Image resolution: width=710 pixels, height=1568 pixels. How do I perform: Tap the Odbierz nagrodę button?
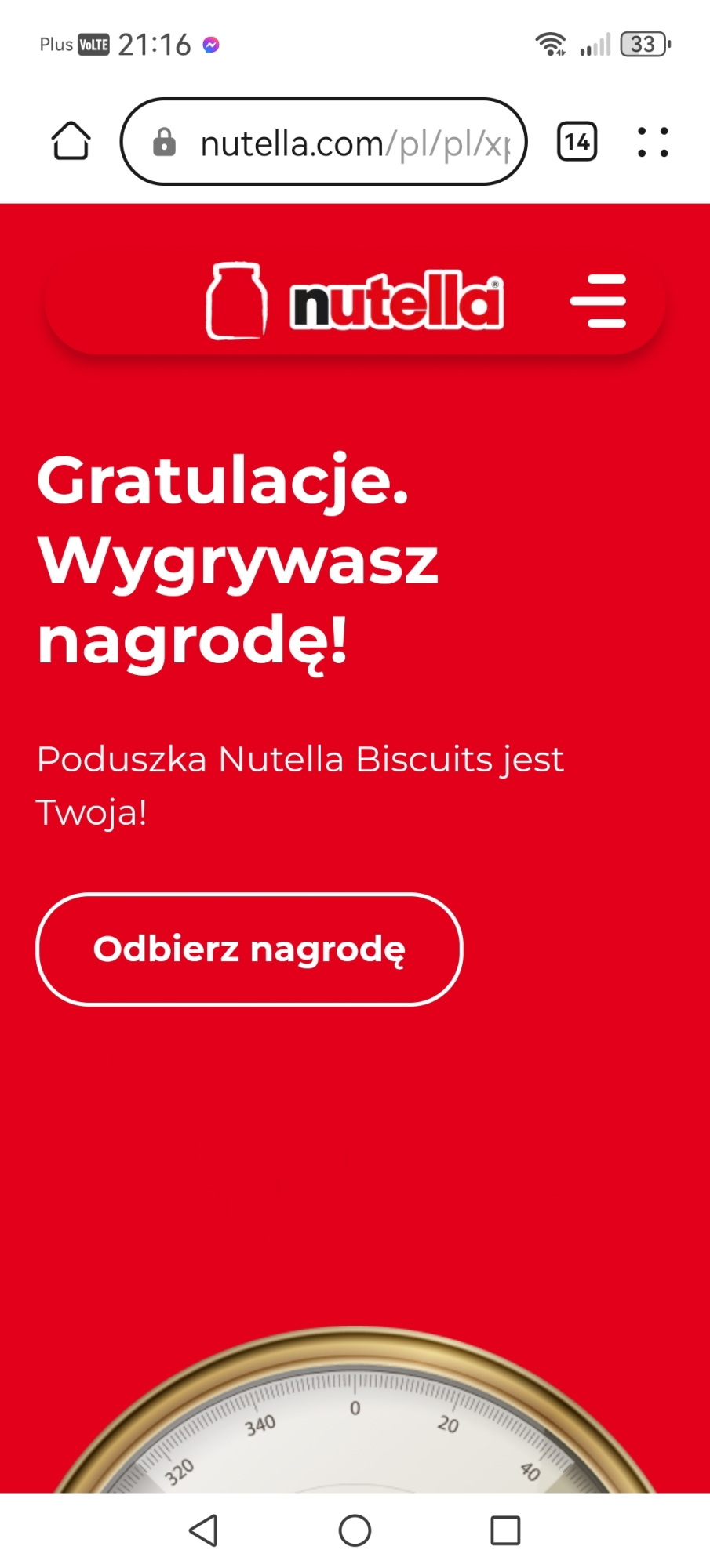pos(249,949)
